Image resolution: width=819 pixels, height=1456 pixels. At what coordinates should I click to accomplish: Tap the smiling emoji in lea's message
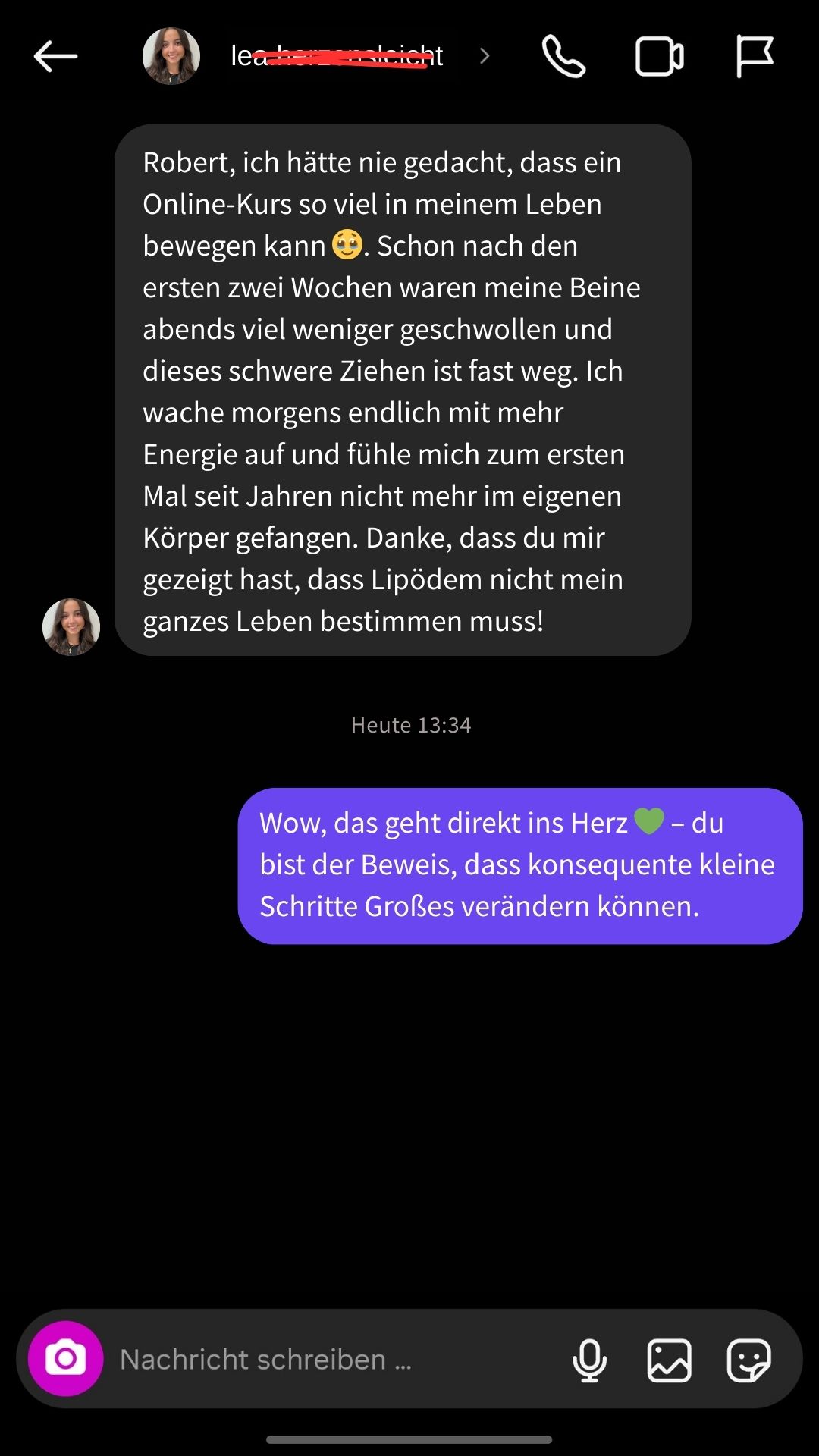click(x=348, y=245)
